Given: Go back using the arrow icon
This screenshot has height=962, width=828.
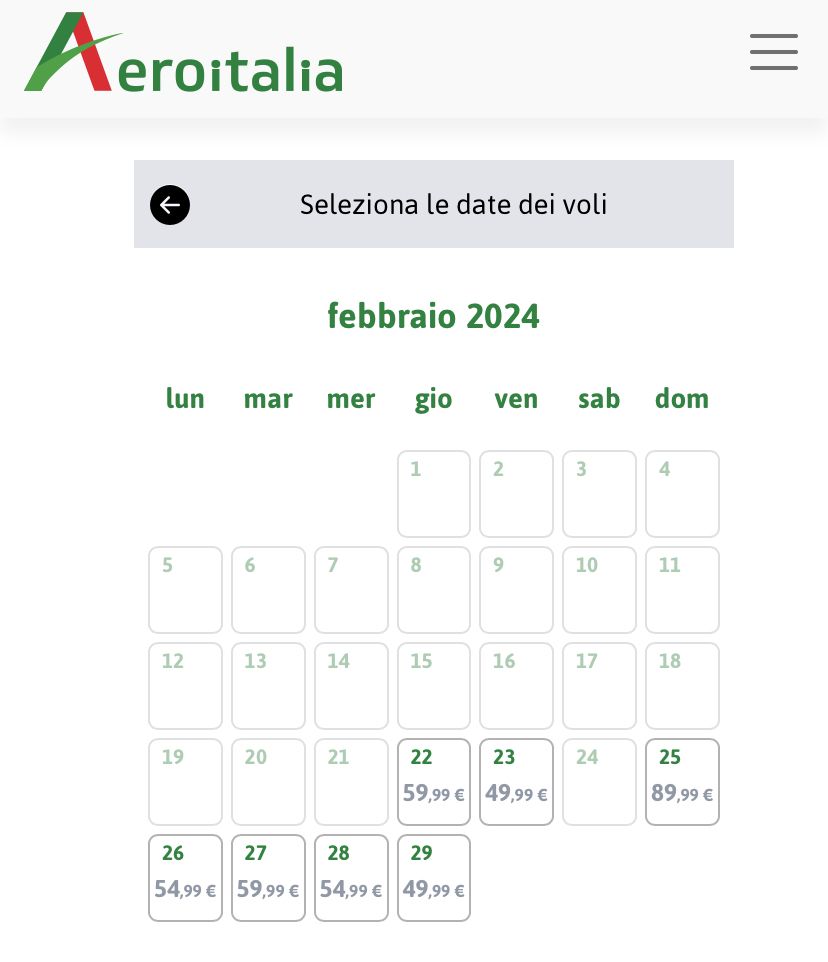Looking at the screenshot, I should pos(170,205).
